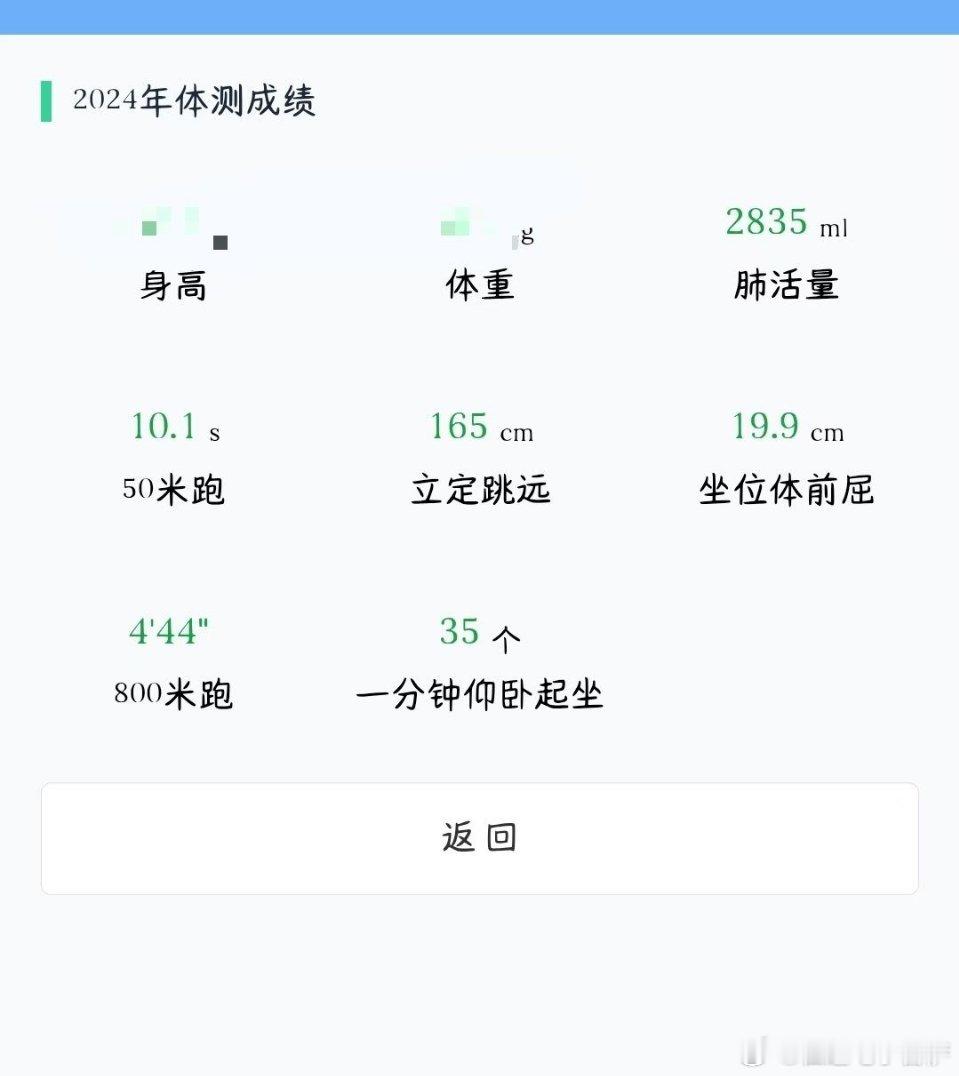Click the green marker beside the header
This screenshot has height=1076, width=959.
[45, 101]
